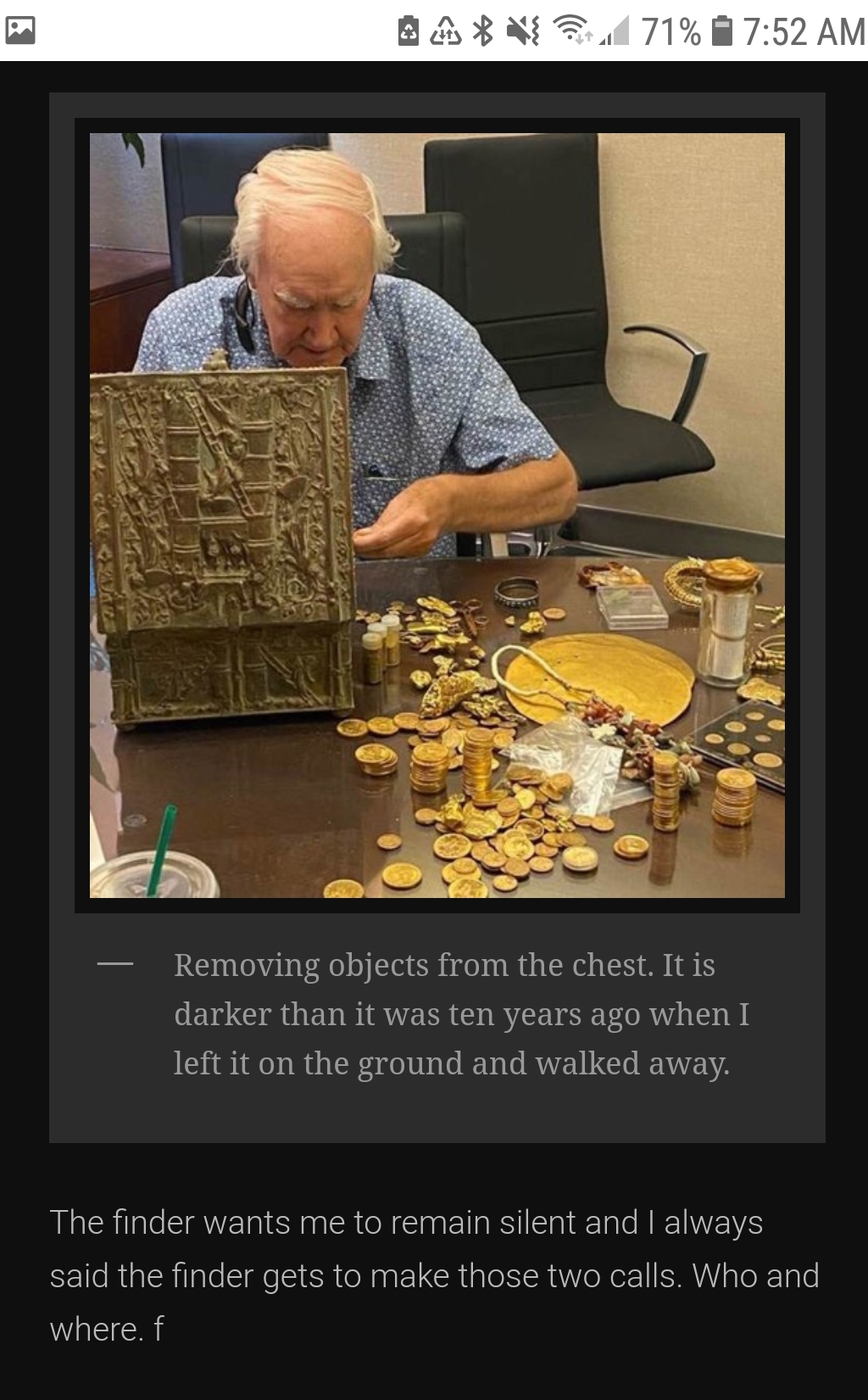The image size is (868, 1400).
Task: Open the treasure chest photo in the article
Action: [x=437, y=515]
